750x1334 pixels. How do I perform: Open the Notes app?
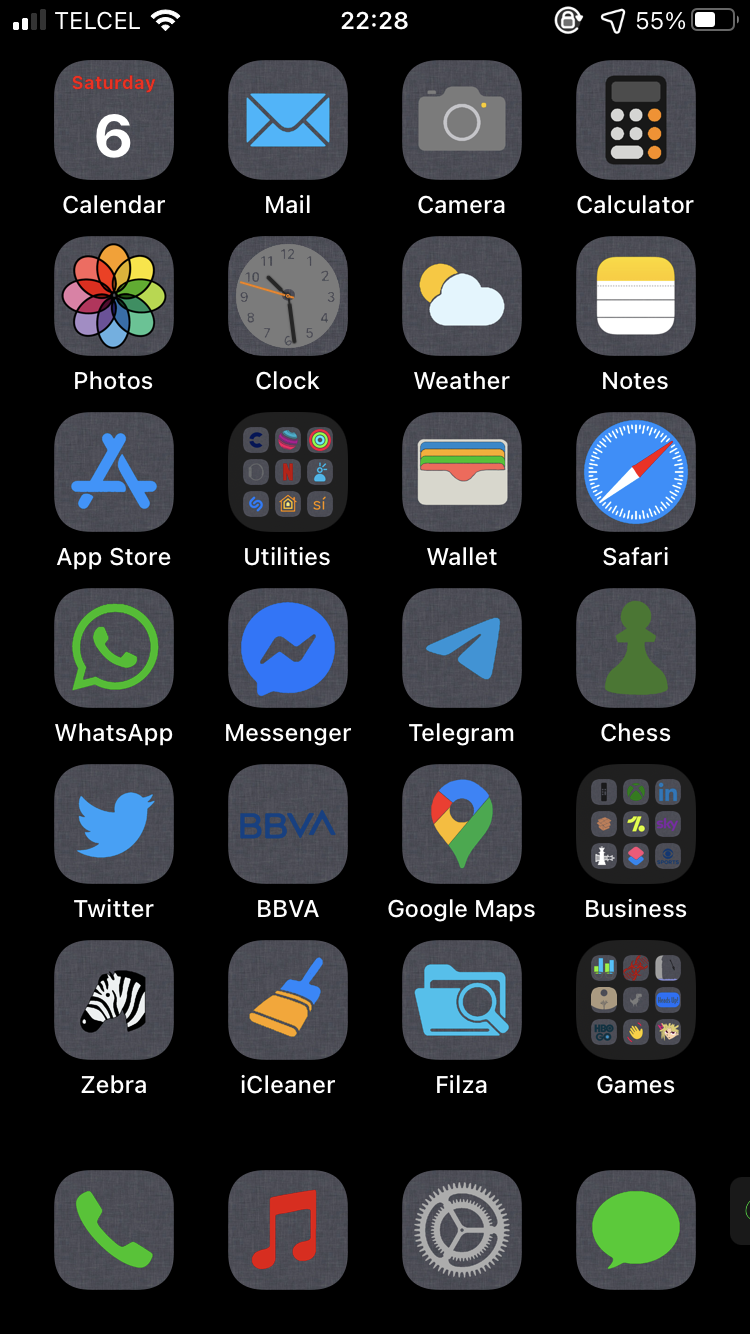click(636, 296)
